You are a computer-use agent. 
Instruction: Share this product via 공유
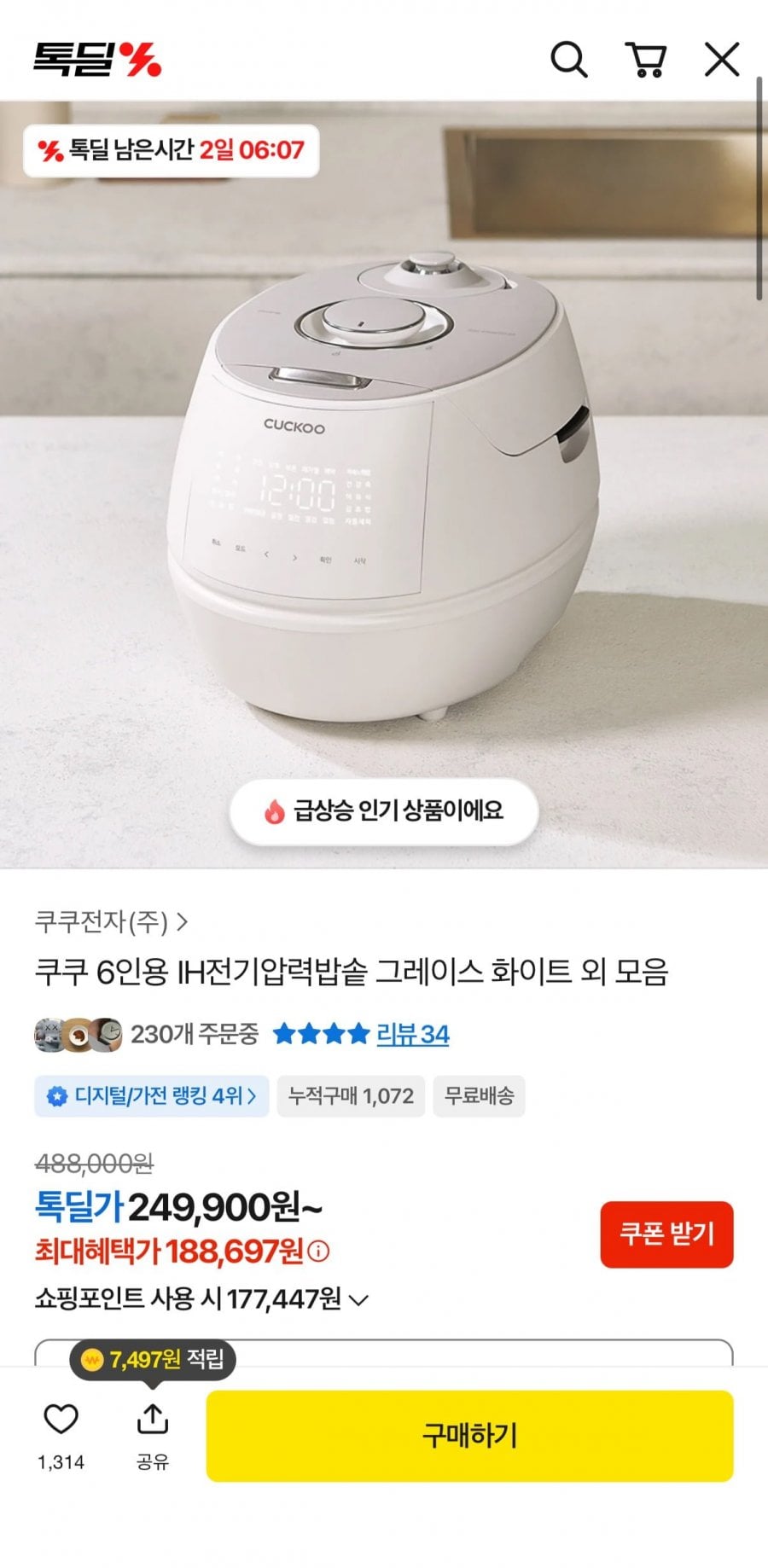click(153, 1420)
